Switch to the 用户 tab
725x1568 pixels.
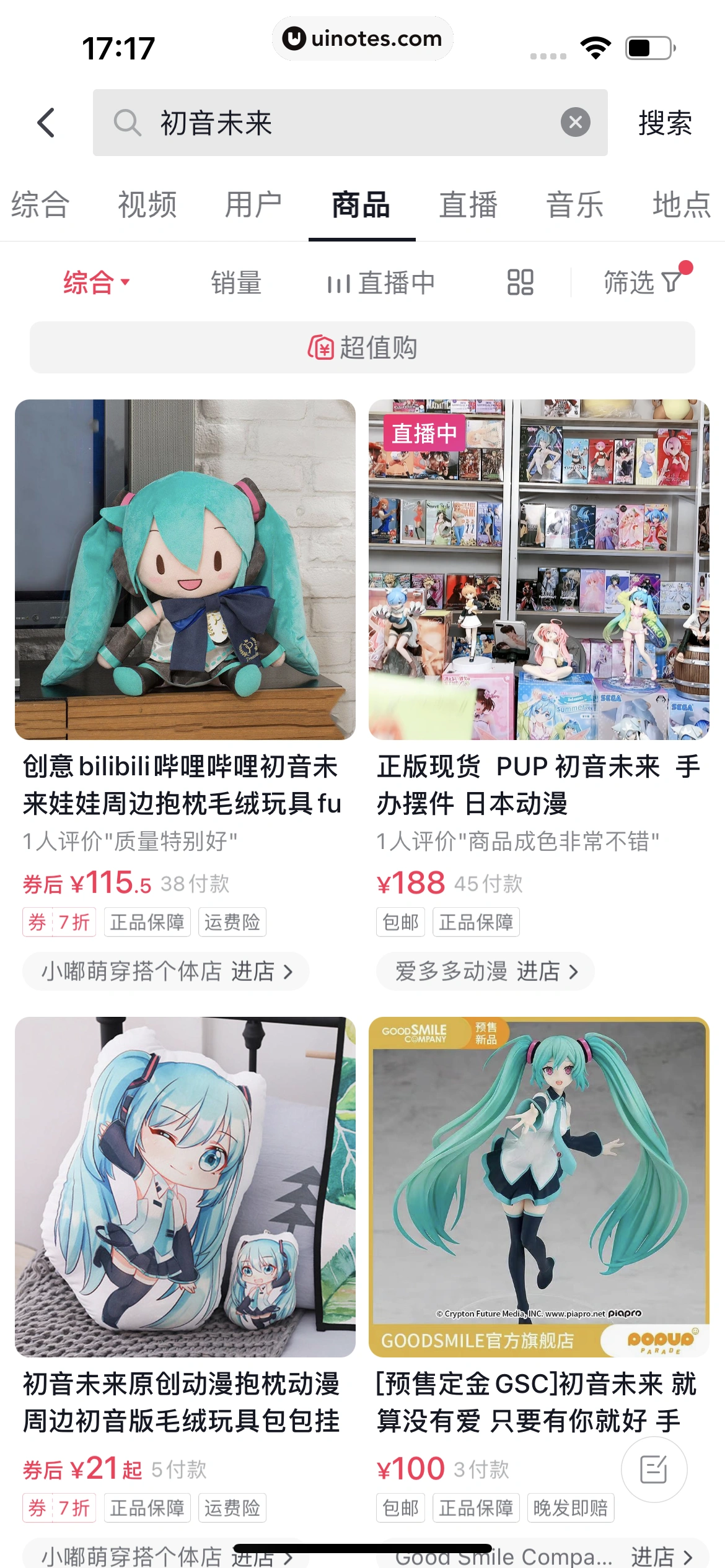[253, 205]
